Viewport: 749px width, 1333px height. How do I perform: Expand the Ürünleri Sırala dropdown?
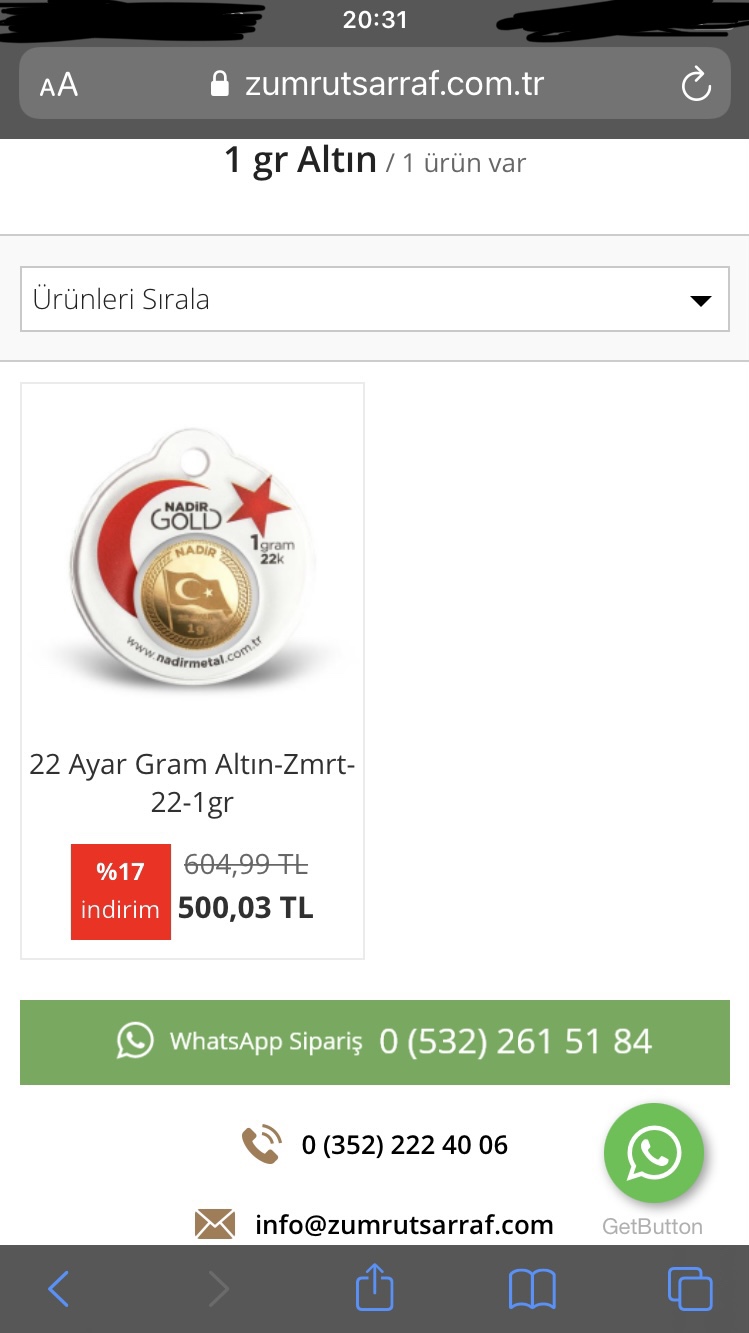click(x=375, y=299)
